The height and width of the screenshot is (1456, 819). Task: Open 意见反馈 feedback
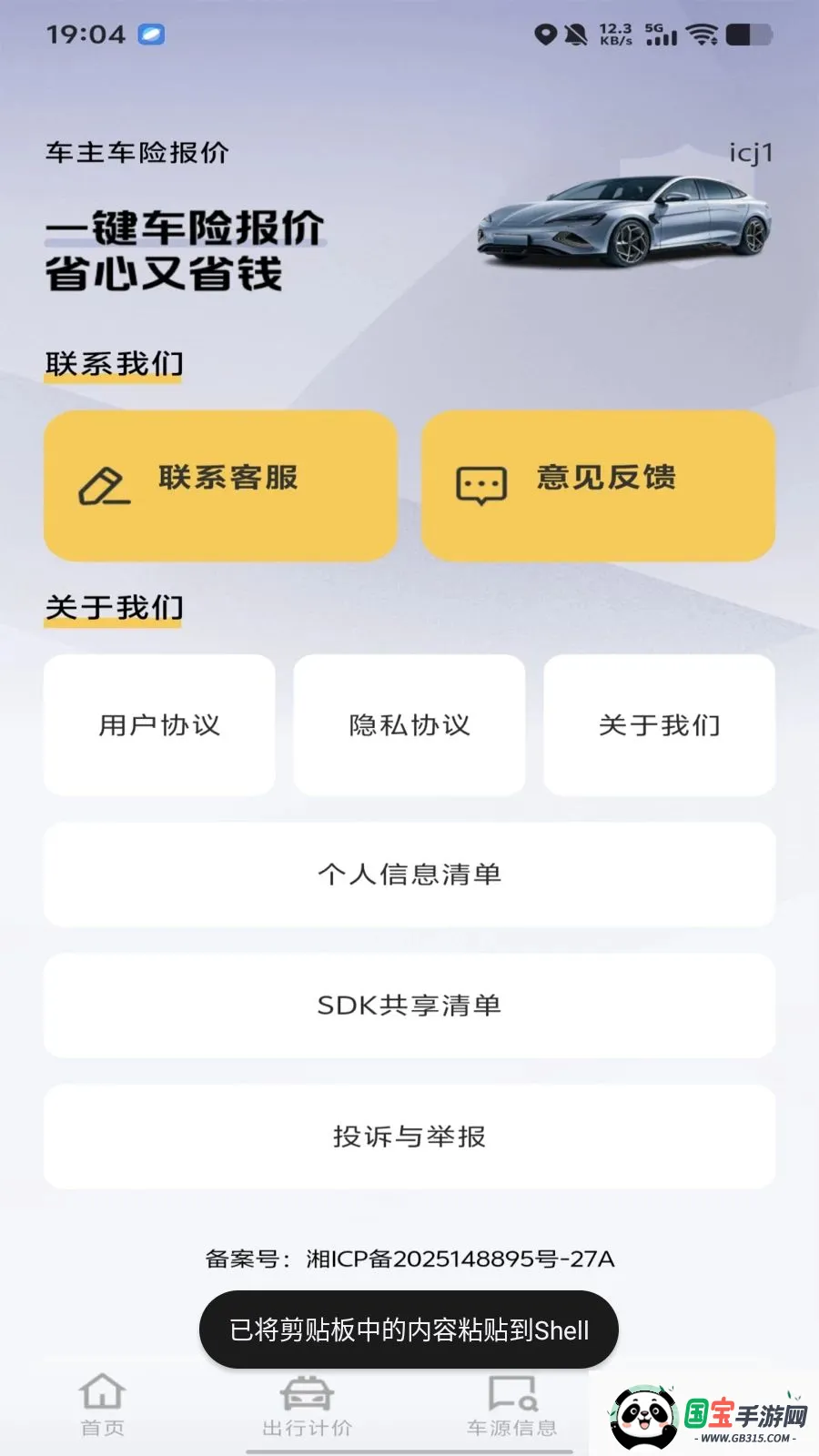click(598, 485)
